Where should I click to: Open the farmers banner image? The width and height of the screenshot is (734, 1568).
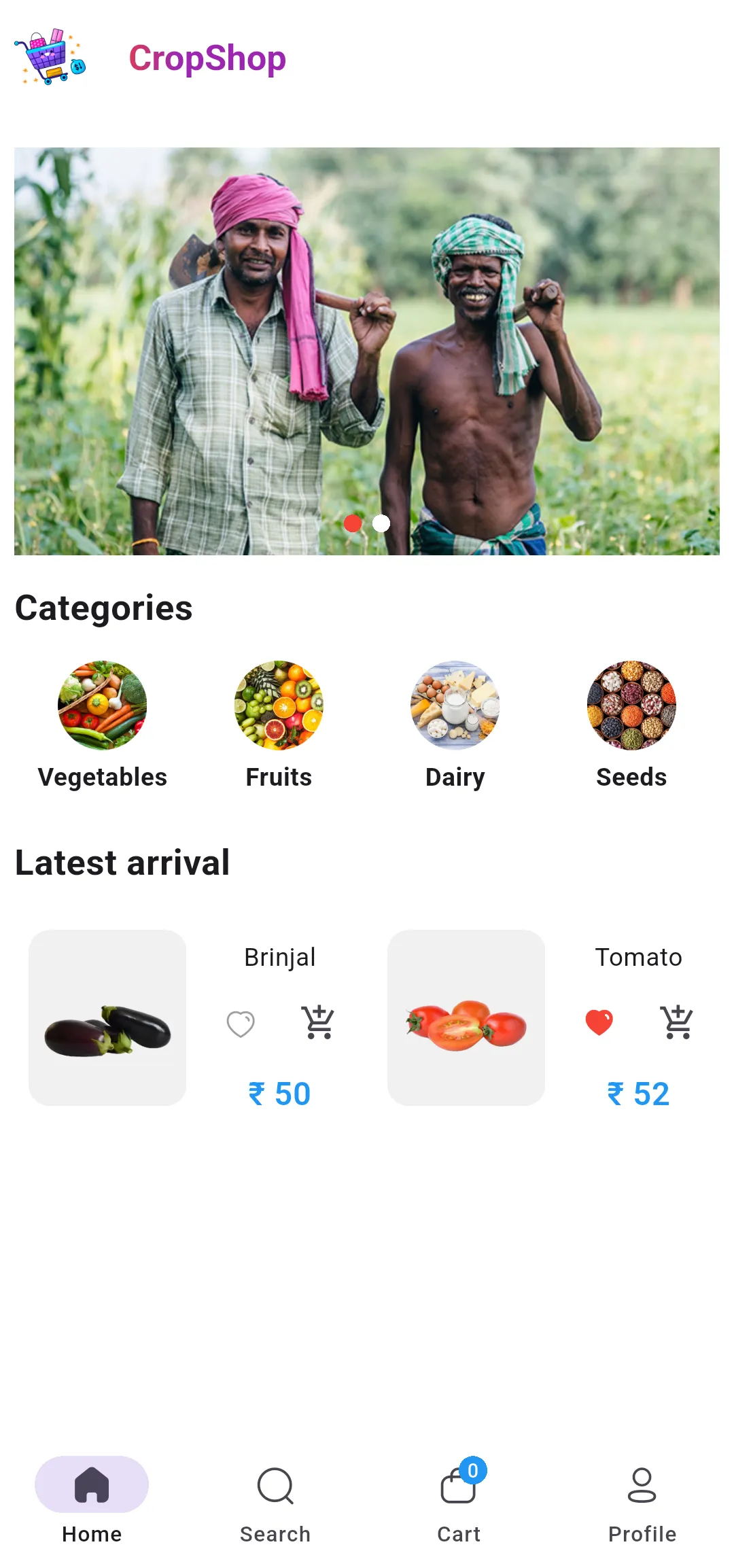[x=367, y=340]
